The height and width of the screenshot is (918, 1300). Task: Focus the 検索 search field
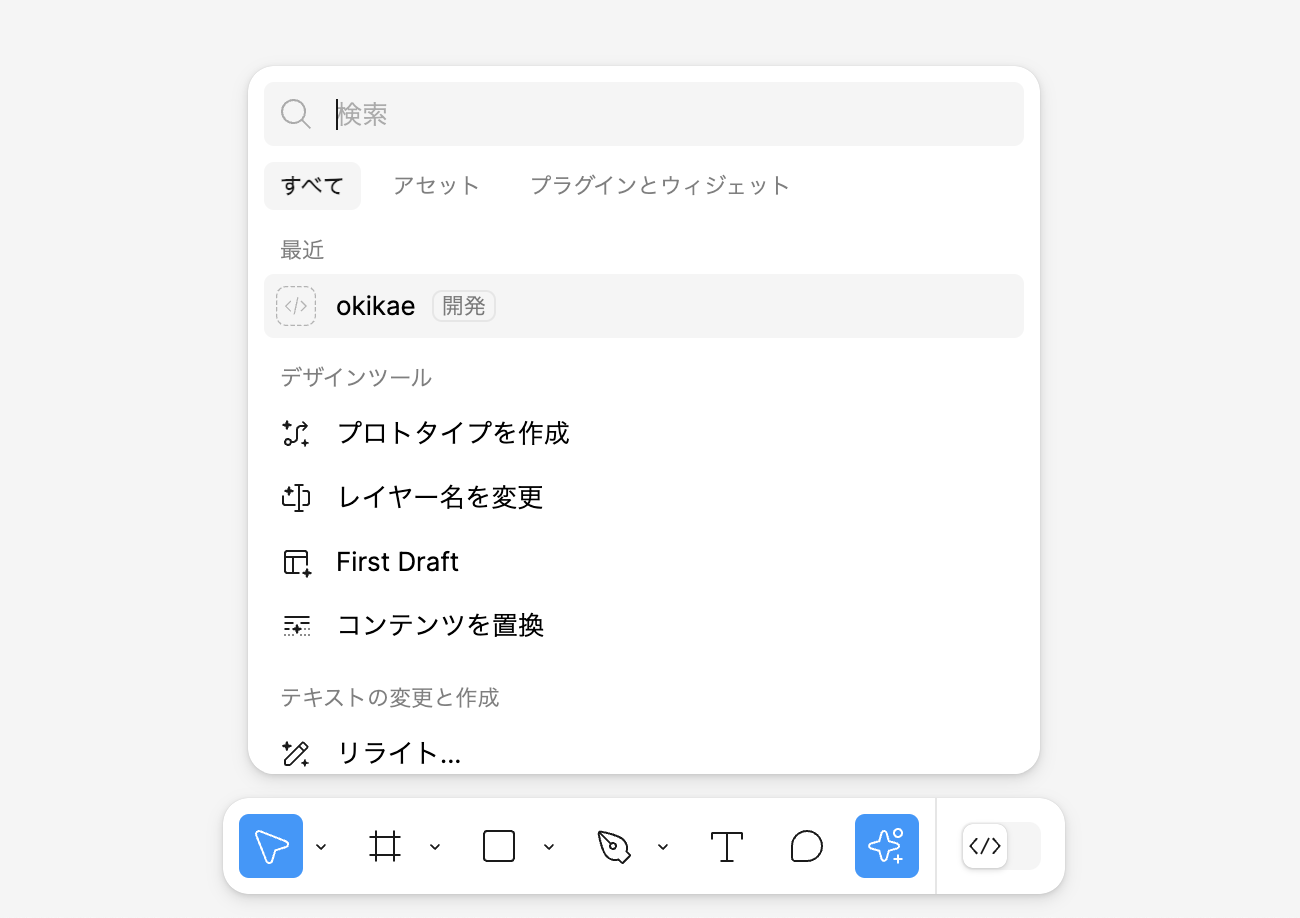pyautogui.click(x=660, y=114)
